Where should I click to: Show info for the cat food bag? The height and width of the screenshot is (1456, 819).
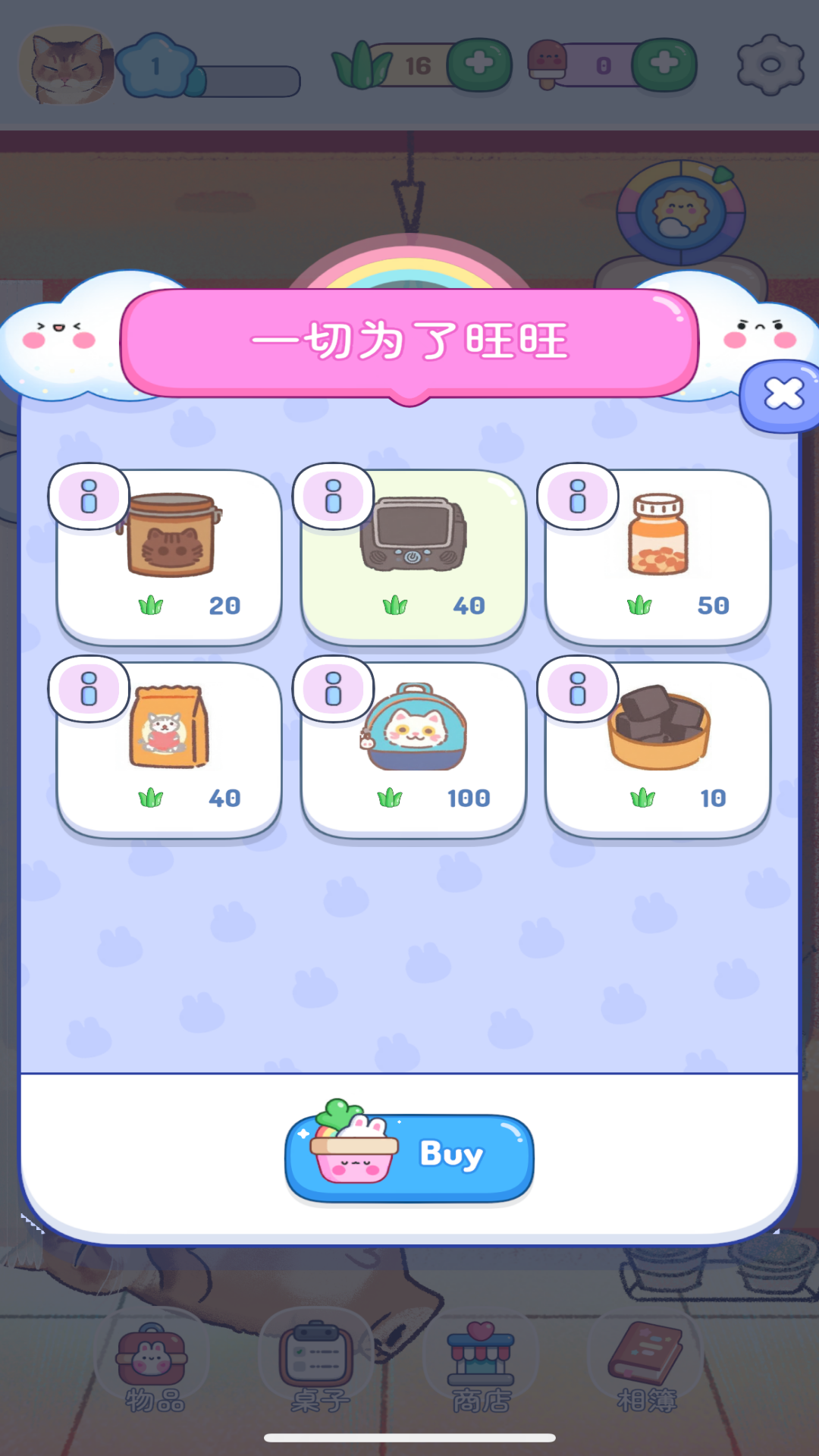tap(89, 689)
